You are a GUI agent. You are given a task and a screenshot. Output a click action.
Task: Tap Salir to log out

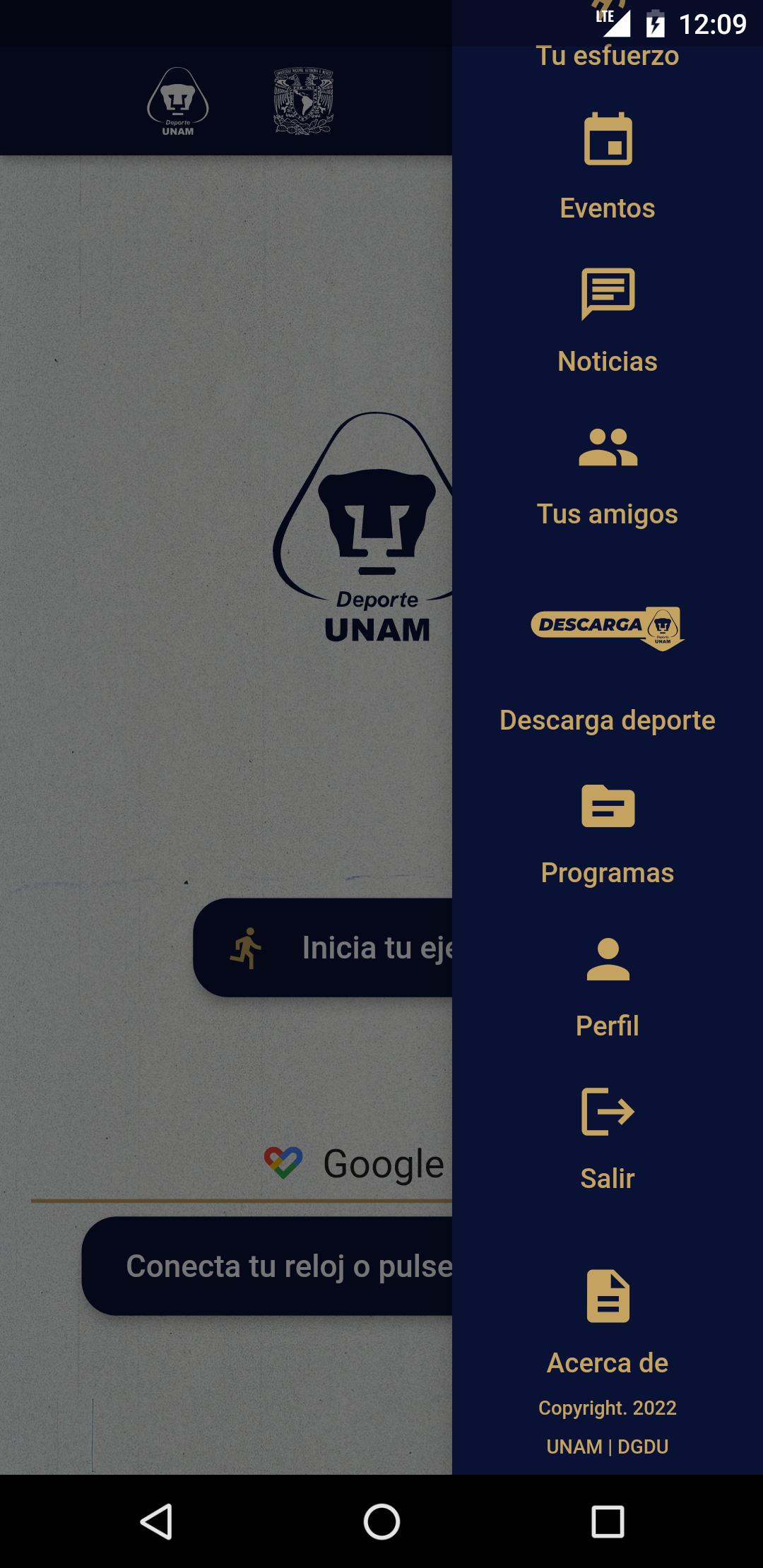[607, 1139]
